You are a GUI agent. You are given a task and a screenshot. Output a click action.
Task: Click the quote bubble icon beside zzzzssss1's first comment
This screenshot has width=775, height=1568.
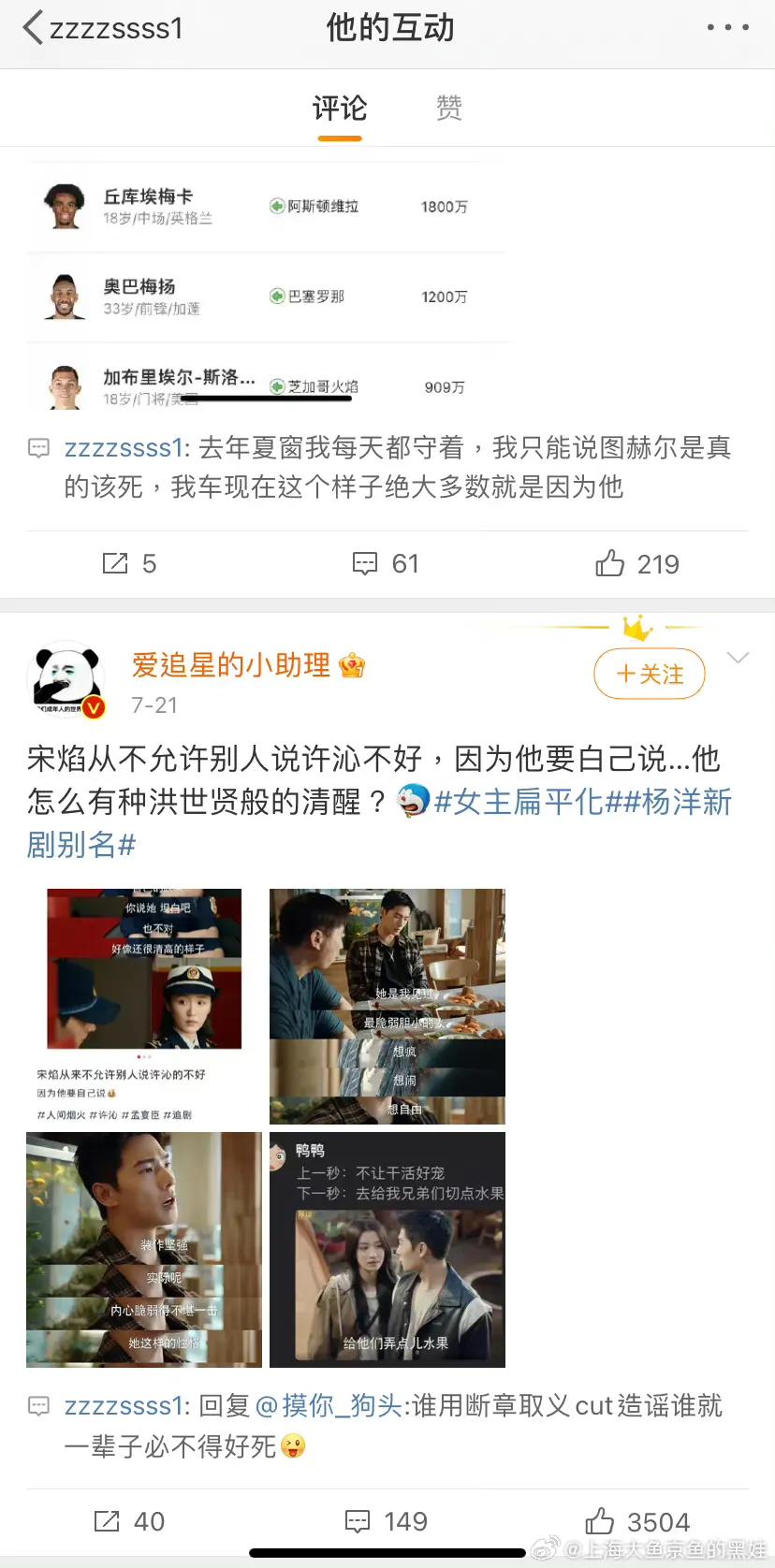pos(38,449)
